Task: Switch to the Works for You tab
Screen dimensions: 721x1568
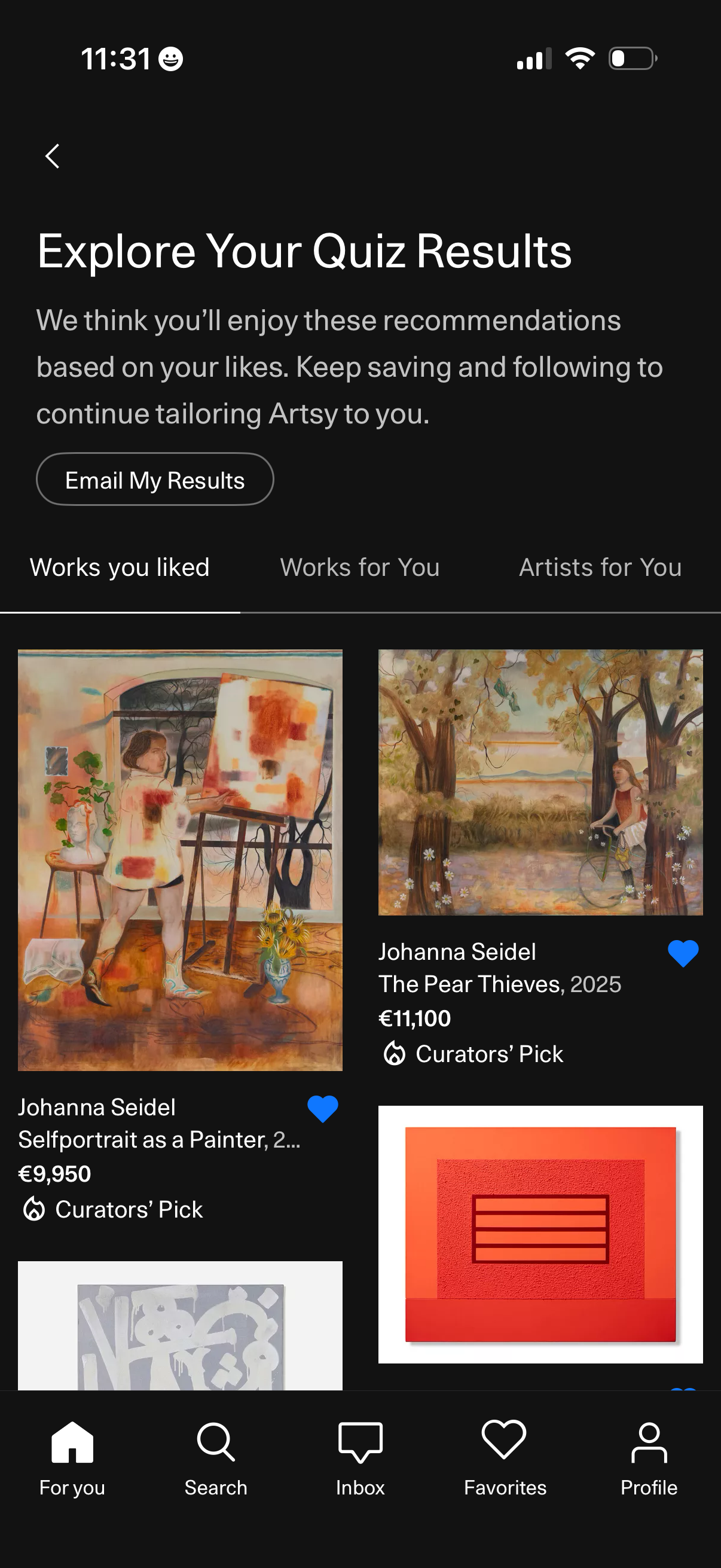Action: 359,567
